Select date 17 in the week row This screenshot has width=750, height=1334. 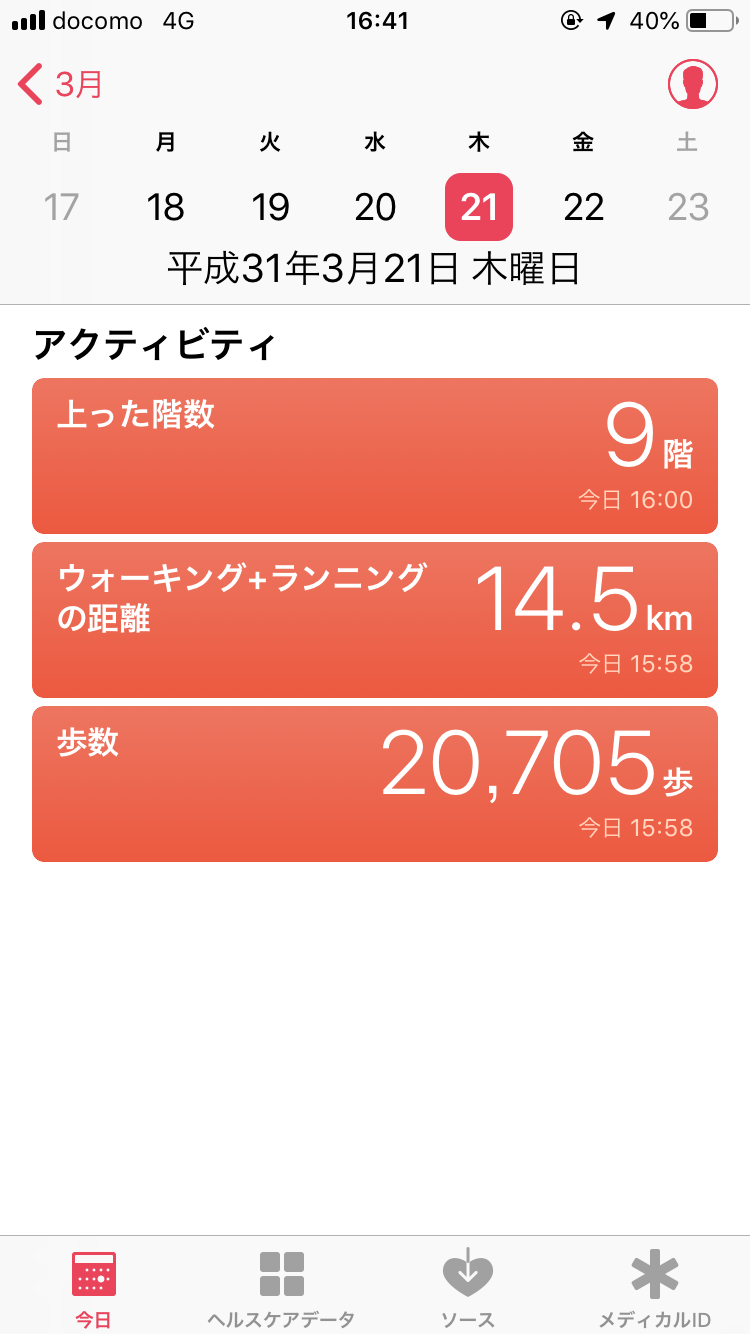click(x=62, y=207)
